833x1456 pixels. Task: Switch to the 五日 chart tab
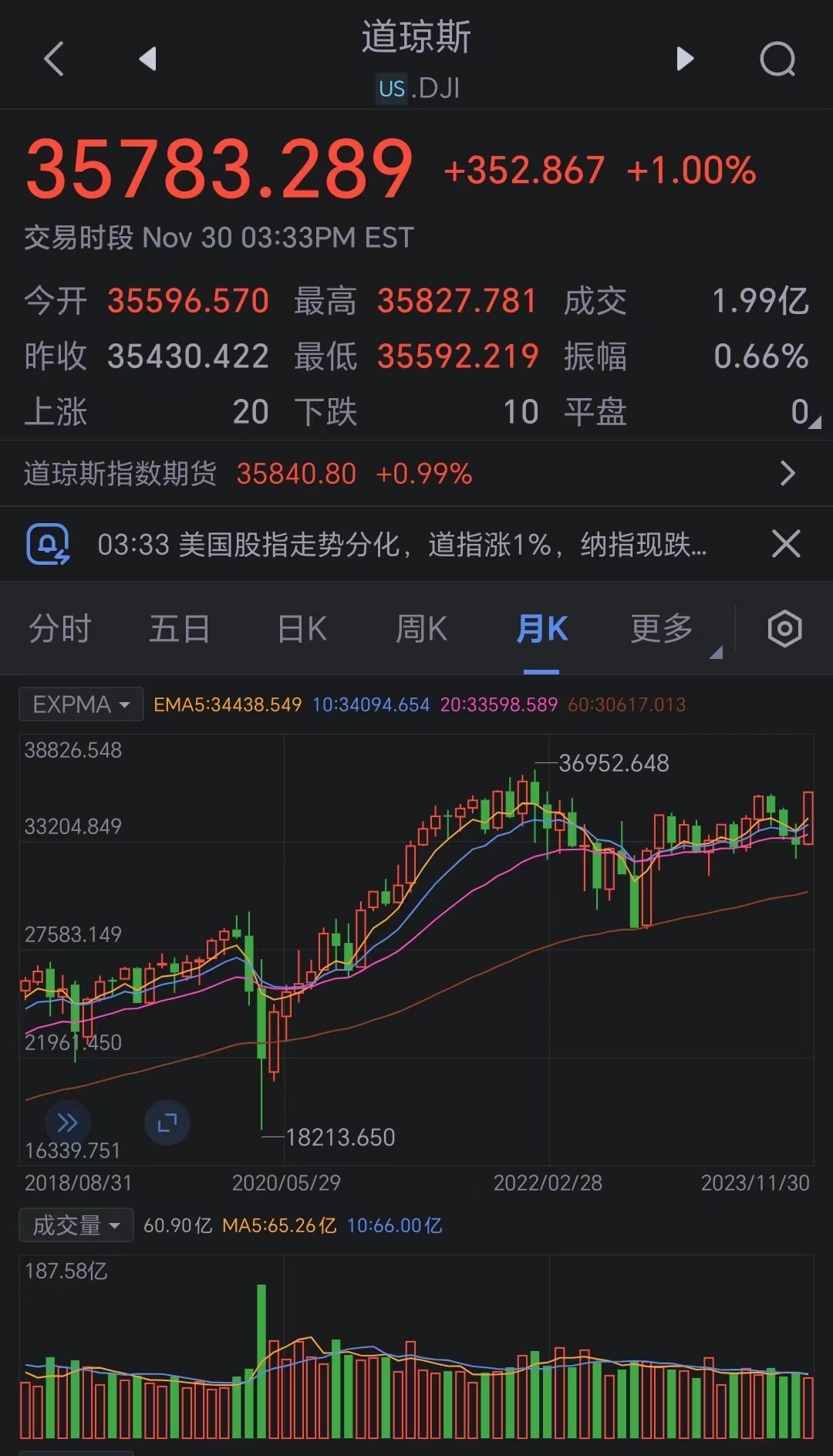coord(180,629)
